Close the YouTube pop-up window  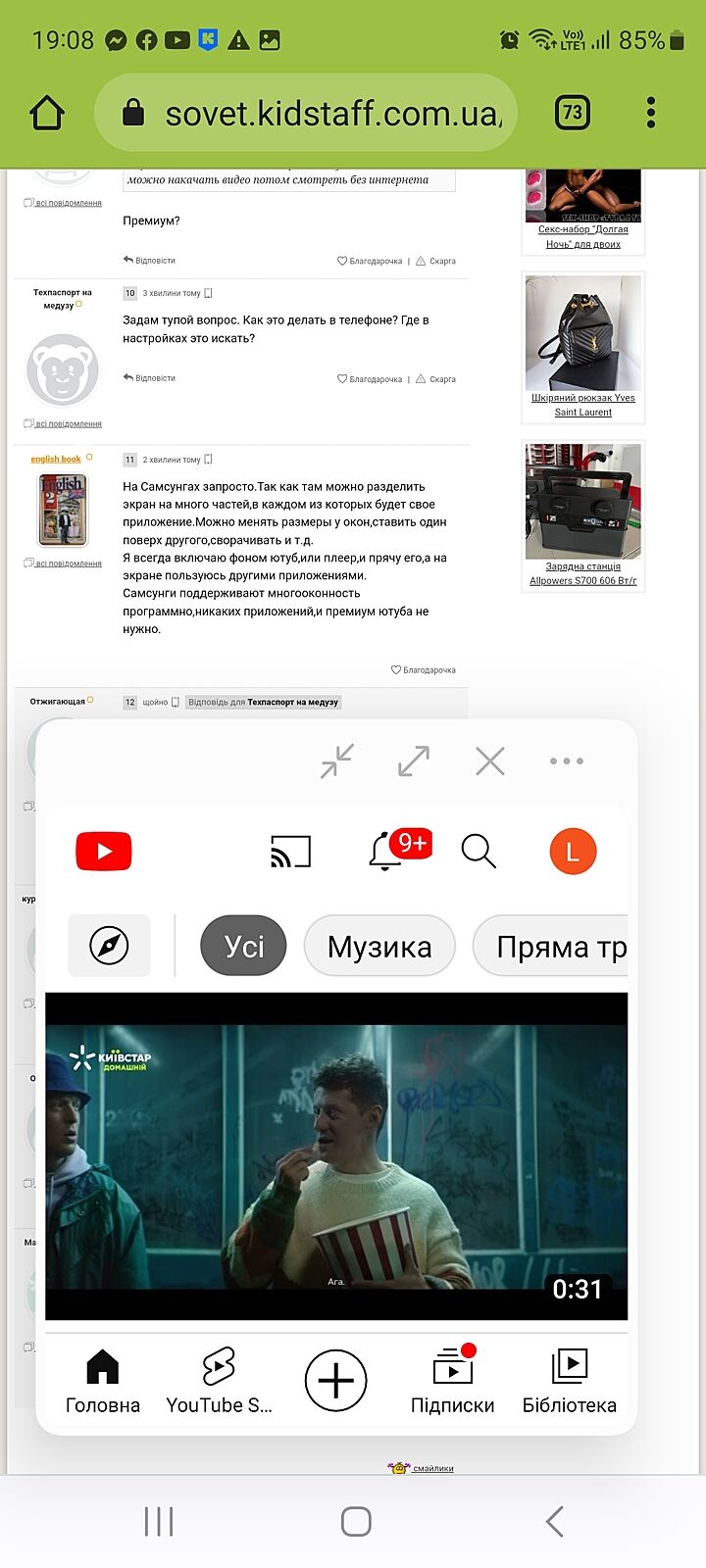[x=489, y=760]
